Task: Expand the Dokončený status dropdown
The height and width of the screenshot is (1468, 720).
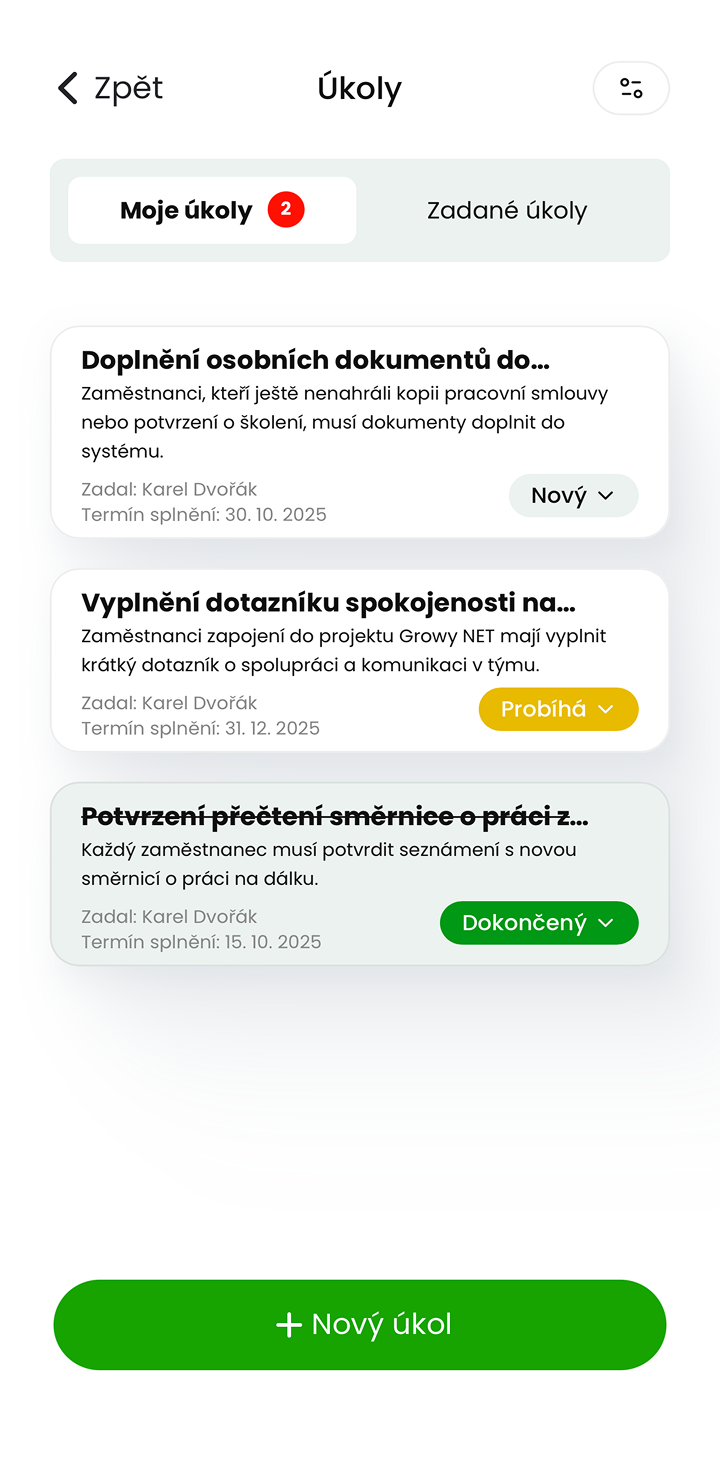Action: tap(539, 923)
